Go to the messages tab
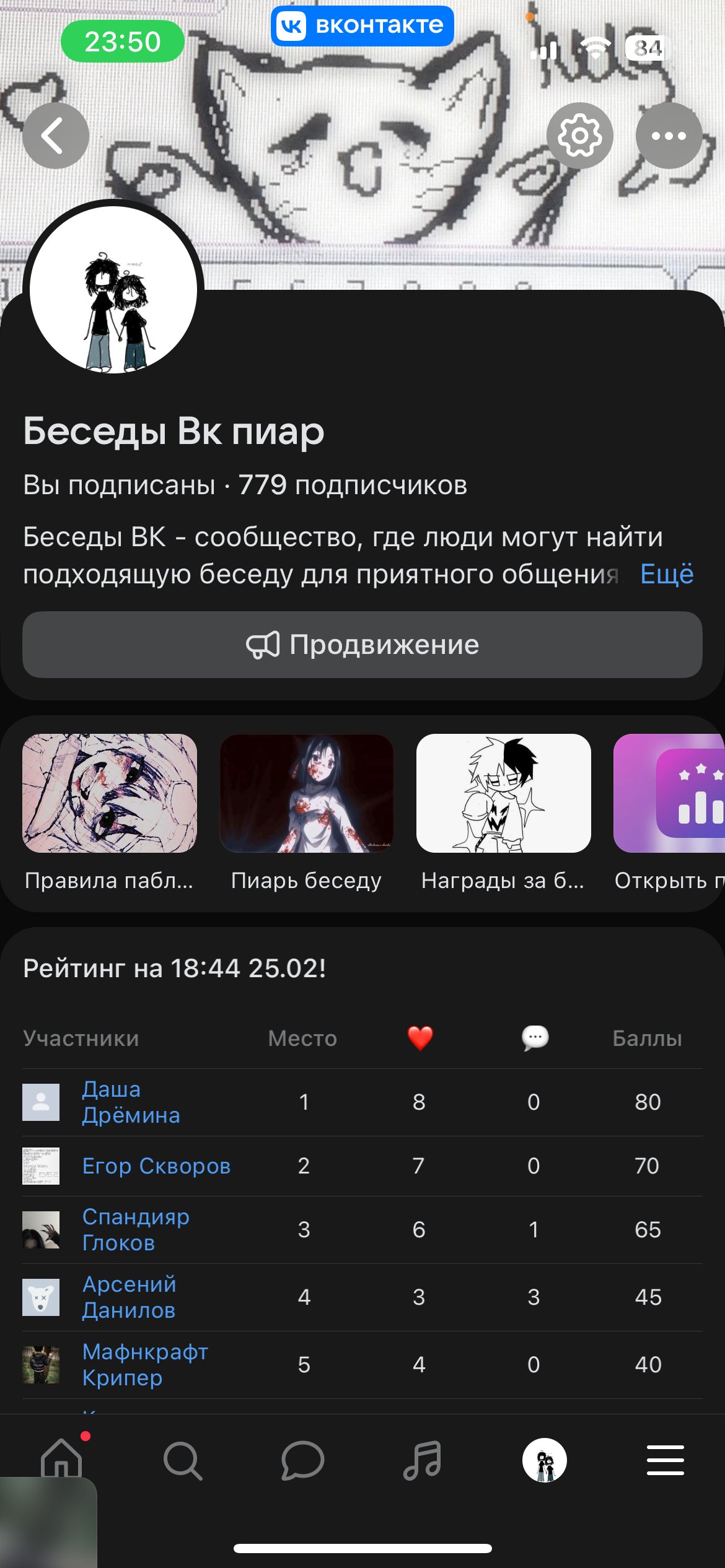The width and height of the screenshot is (725, 1568). click(x=302, y=1460)
